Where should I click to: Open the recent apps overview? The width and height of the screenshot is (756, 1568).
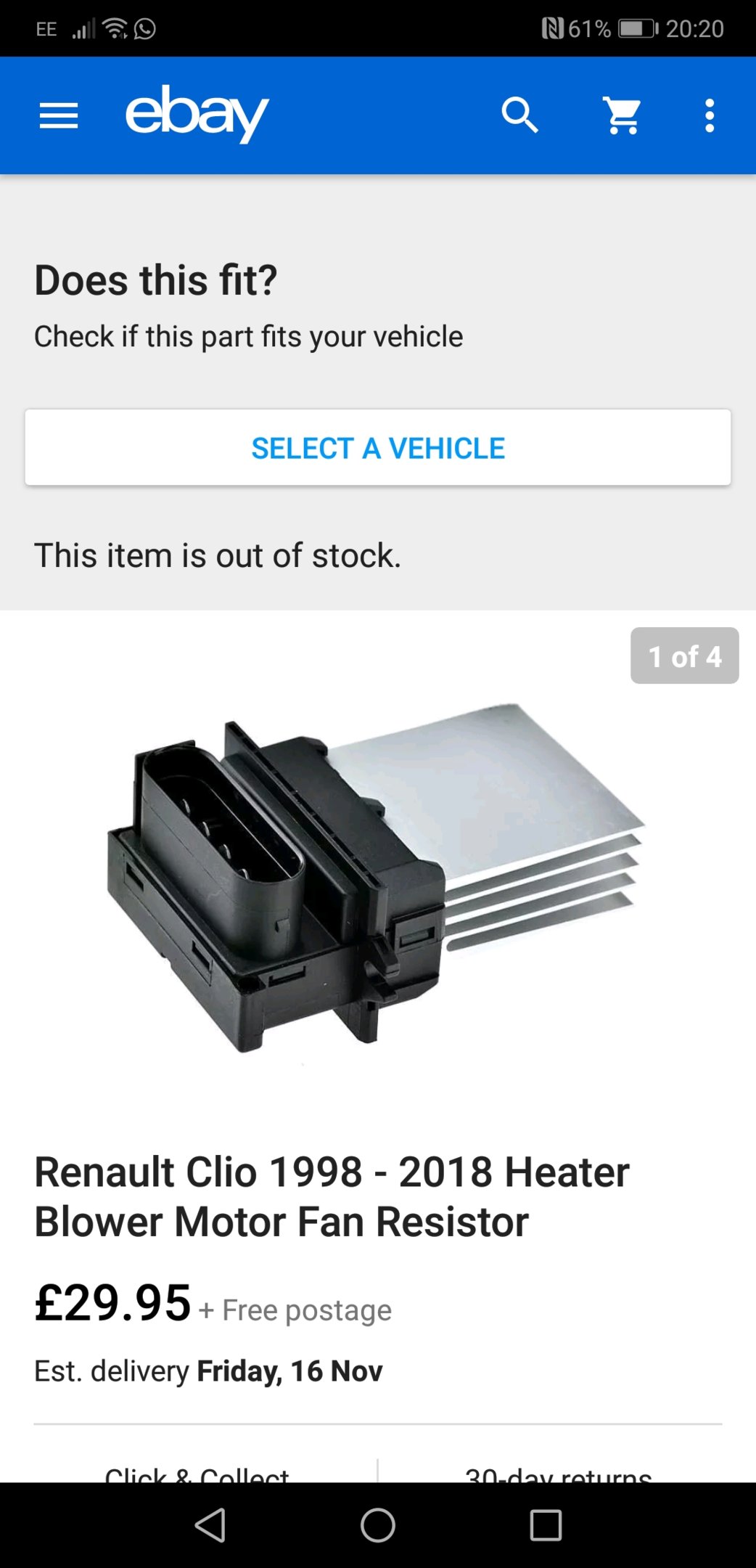pyautogui.click(x=546, y=1525)
